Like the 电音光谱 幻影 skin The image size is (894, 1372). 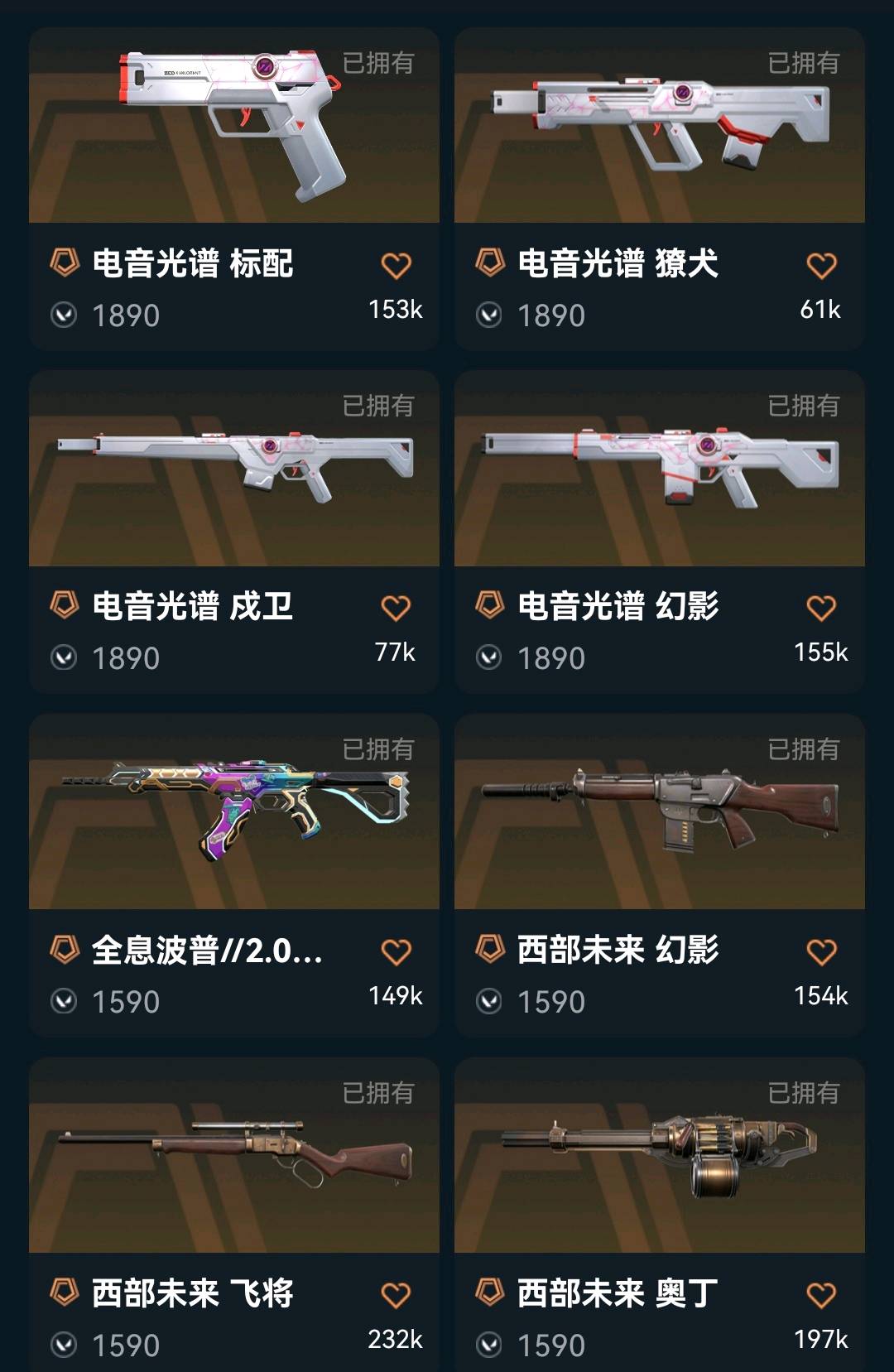pos(821,609)
